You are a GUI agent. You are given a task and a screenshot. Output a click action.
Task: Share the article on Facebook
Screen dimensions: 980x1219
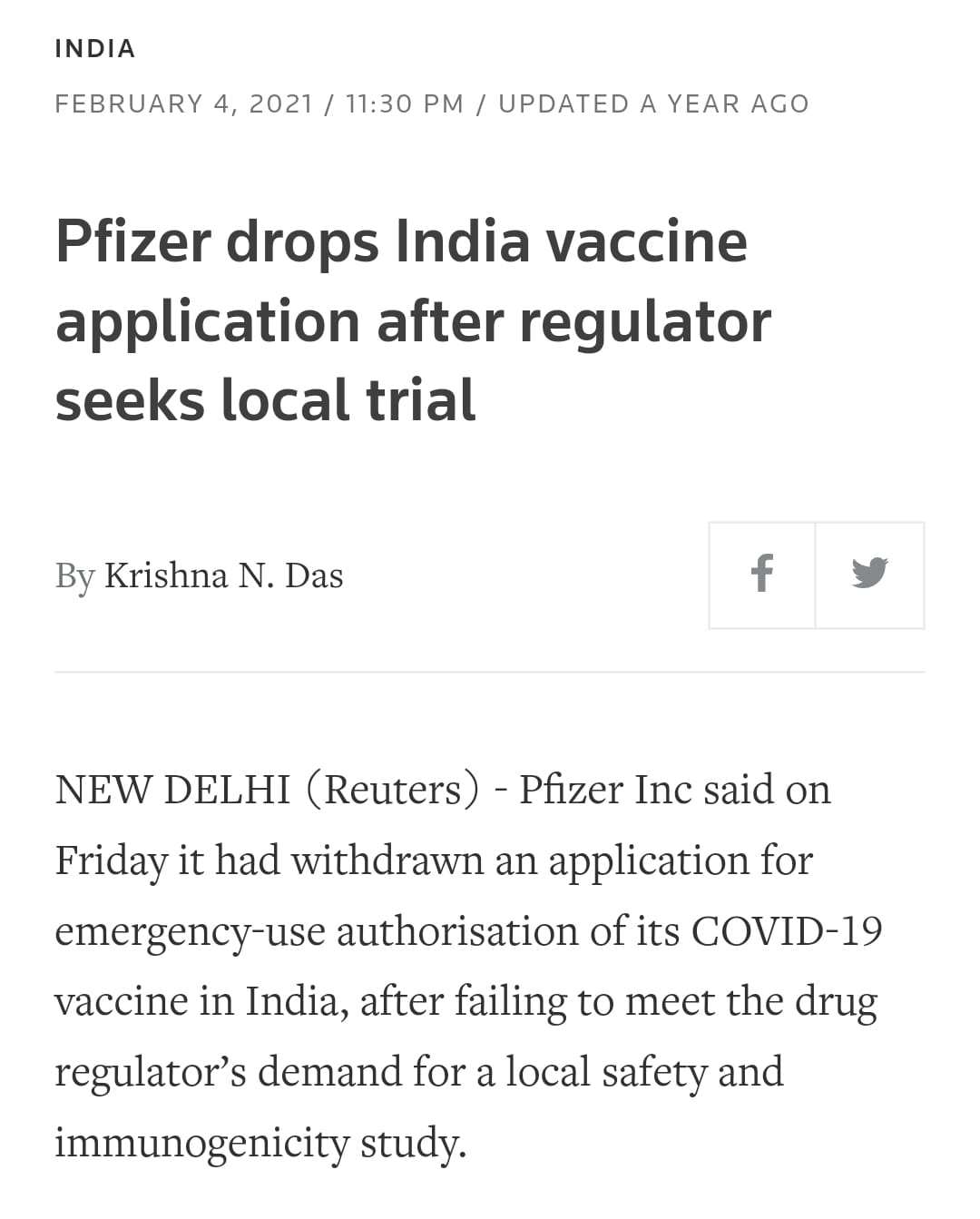click(x=762, y=575)
